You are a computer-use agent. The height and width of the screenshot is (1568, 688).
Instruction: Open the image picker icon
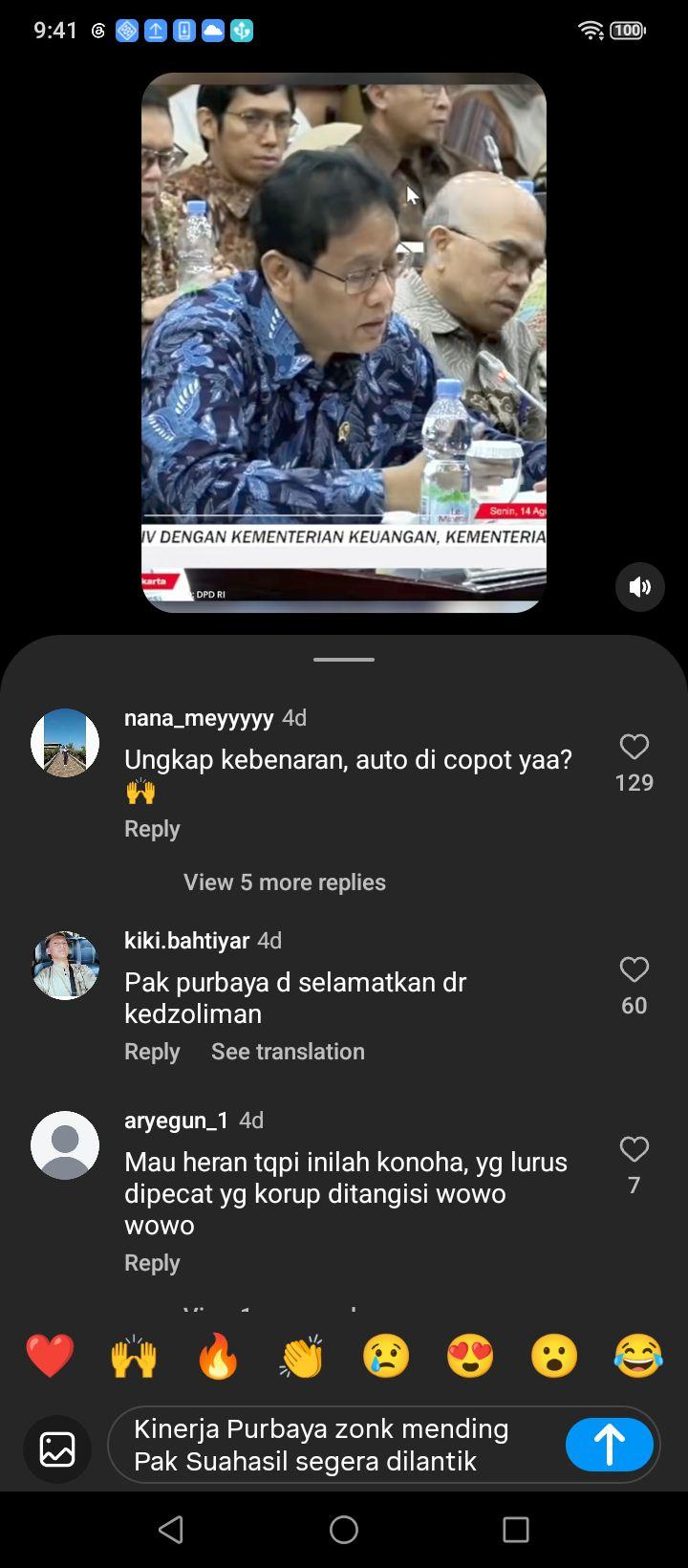pos(57,1448)
